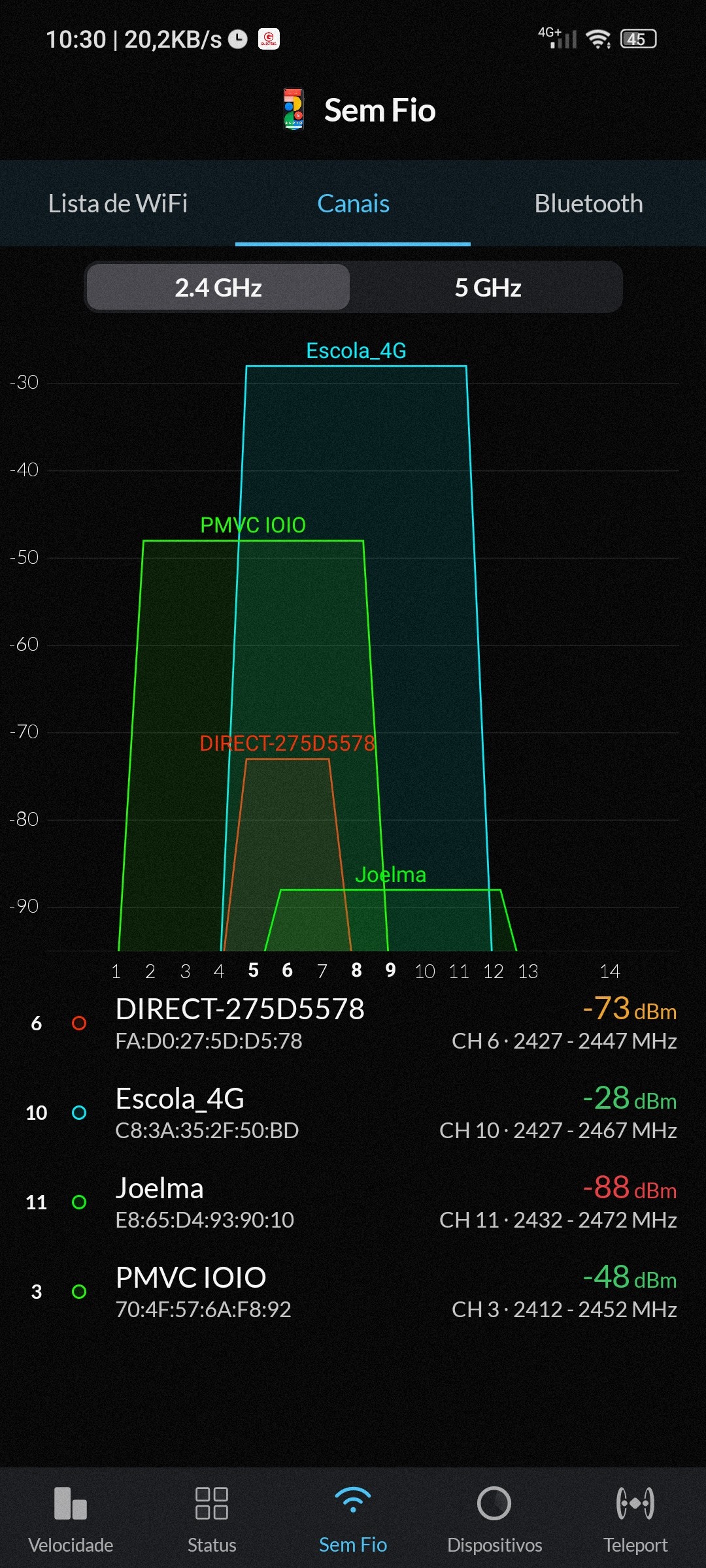This screenshot has height=1568, width=706.
Task: Open the Bluetooth tab
Action: [588, 204]
